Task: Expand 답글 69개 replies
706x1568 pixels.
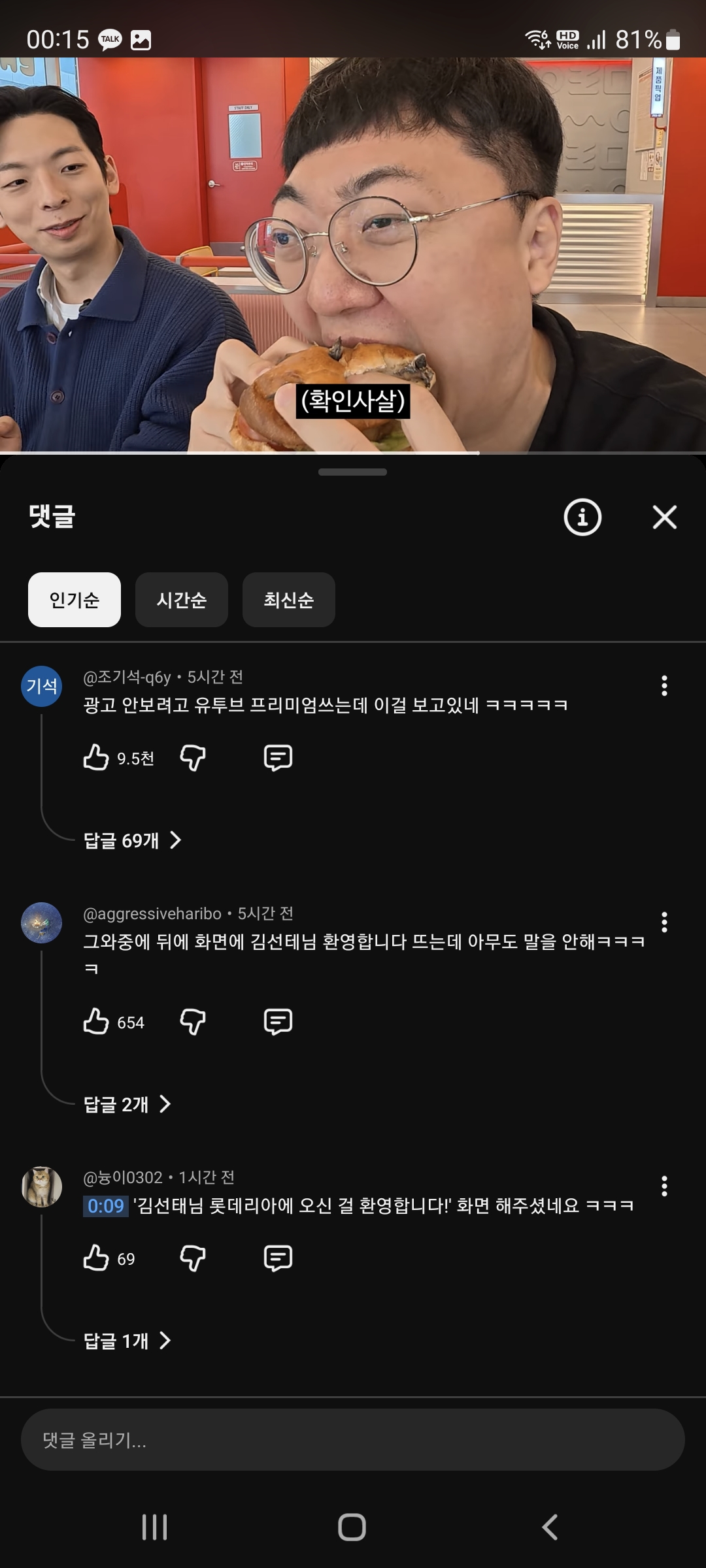Action: pyautogui.click(x=131, y=840)
